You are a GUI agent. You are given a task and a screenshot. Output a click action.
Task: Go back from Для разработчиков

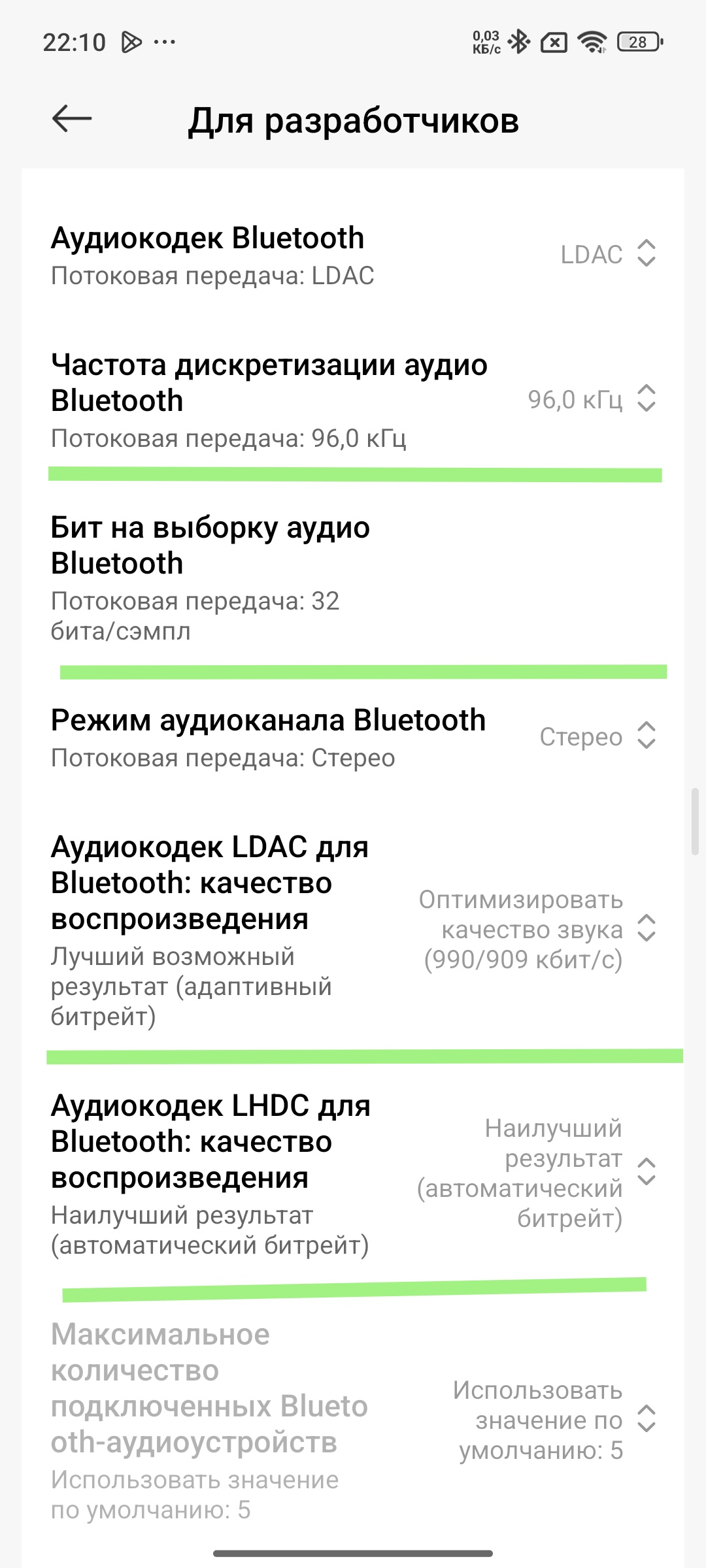(x=71, y=119)
